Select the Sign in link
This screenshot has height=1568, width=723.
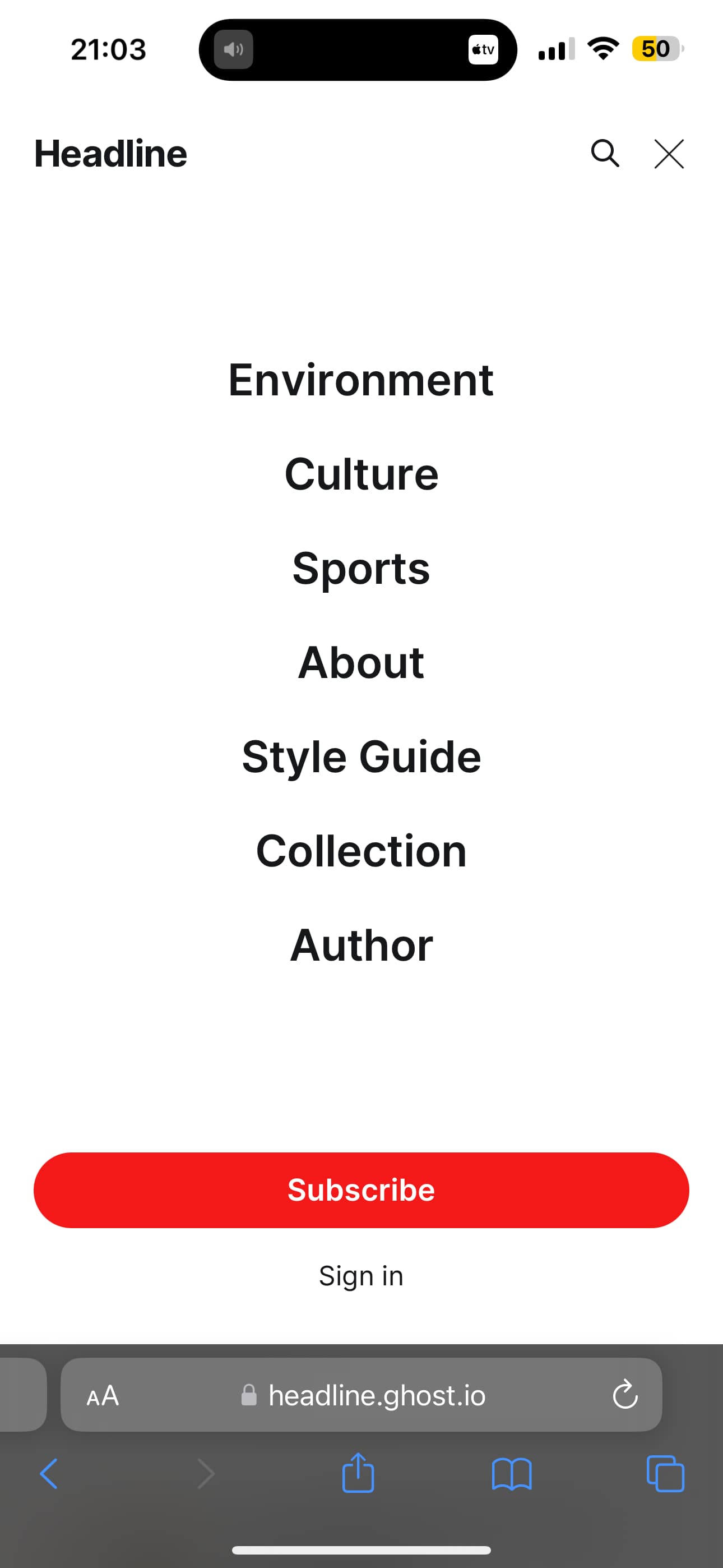click(361, 1276)
